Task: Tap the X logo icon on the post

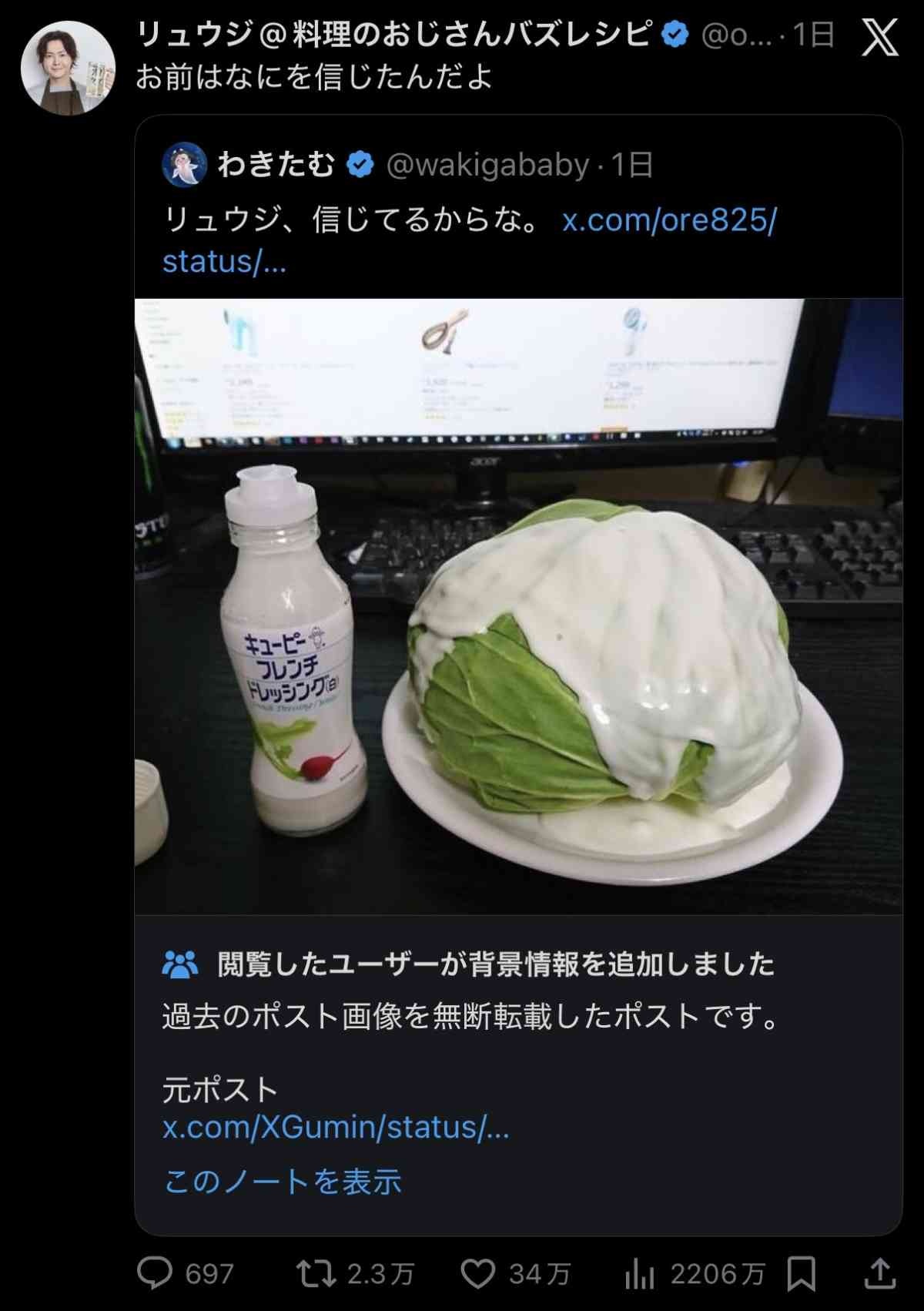Action: point(879,38)
